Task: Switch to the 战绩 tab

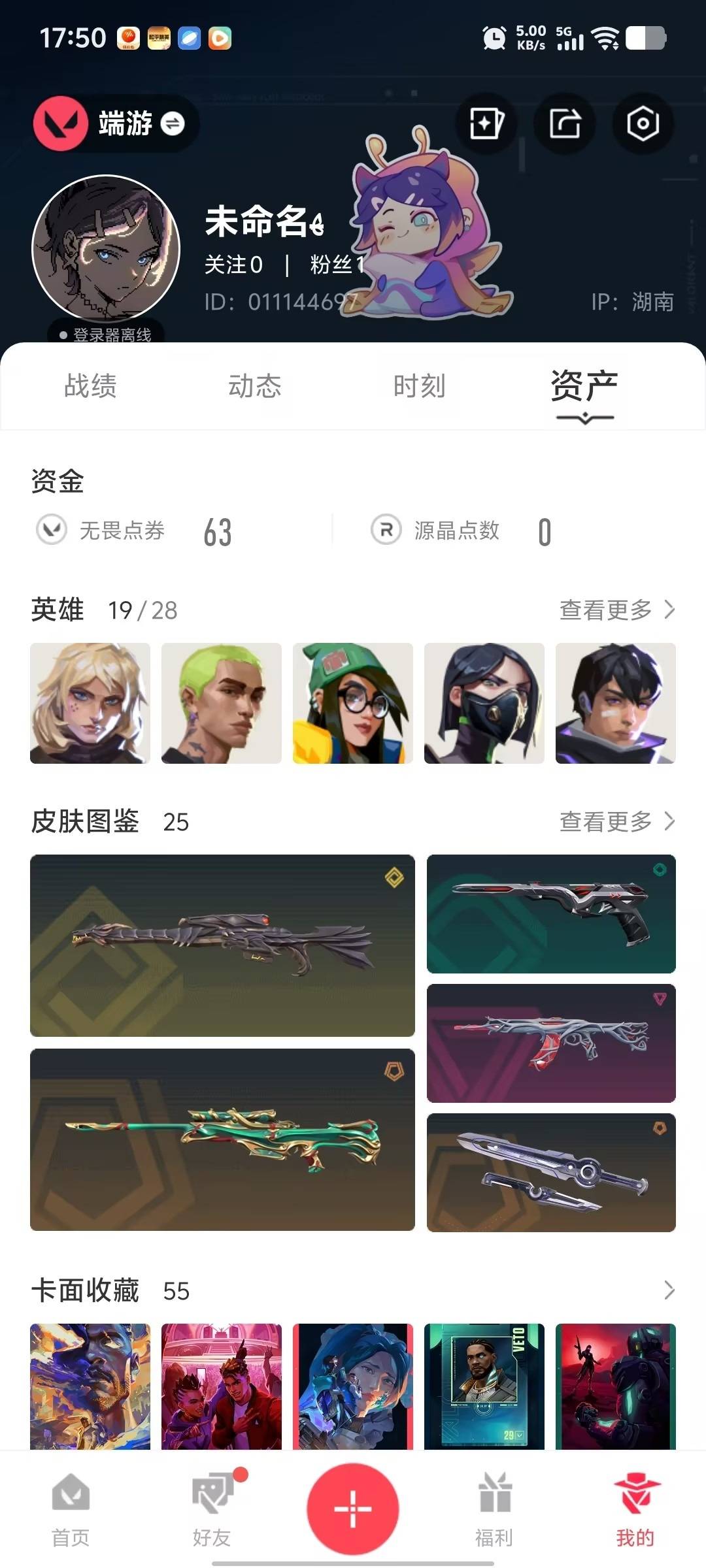Action: pyautogui.click(x=90, y=386)
